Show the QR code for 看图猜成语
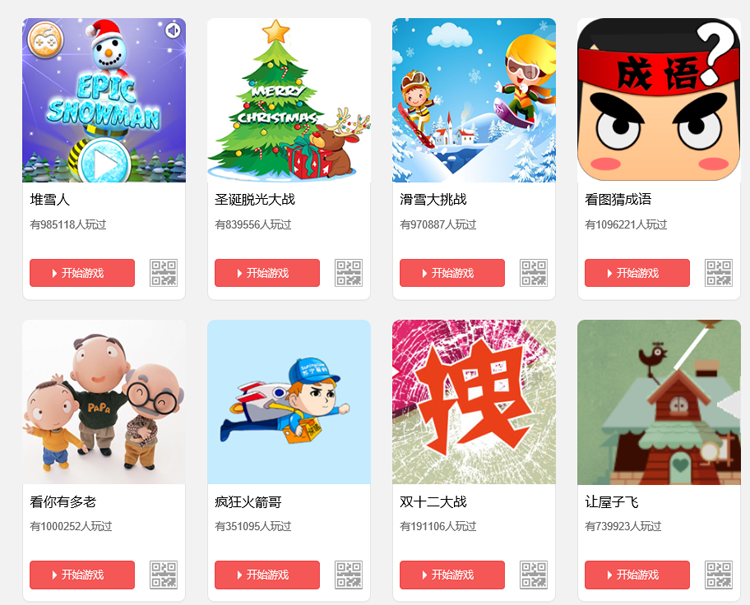750x605 pixels. [719, 273]
